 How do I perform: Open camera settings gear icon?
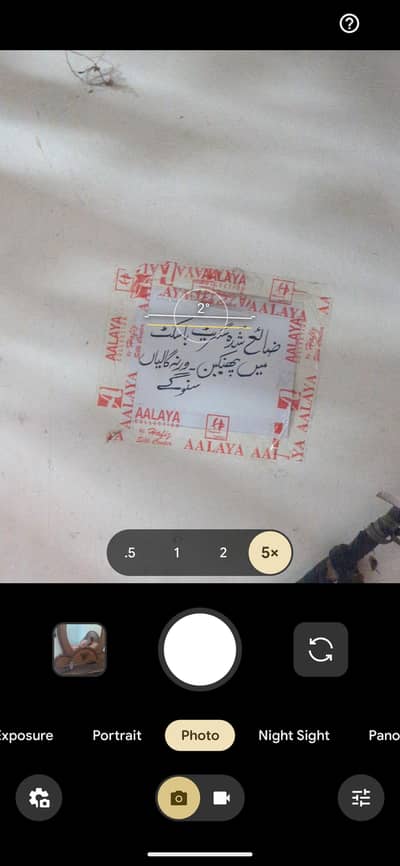click(39, 798)
